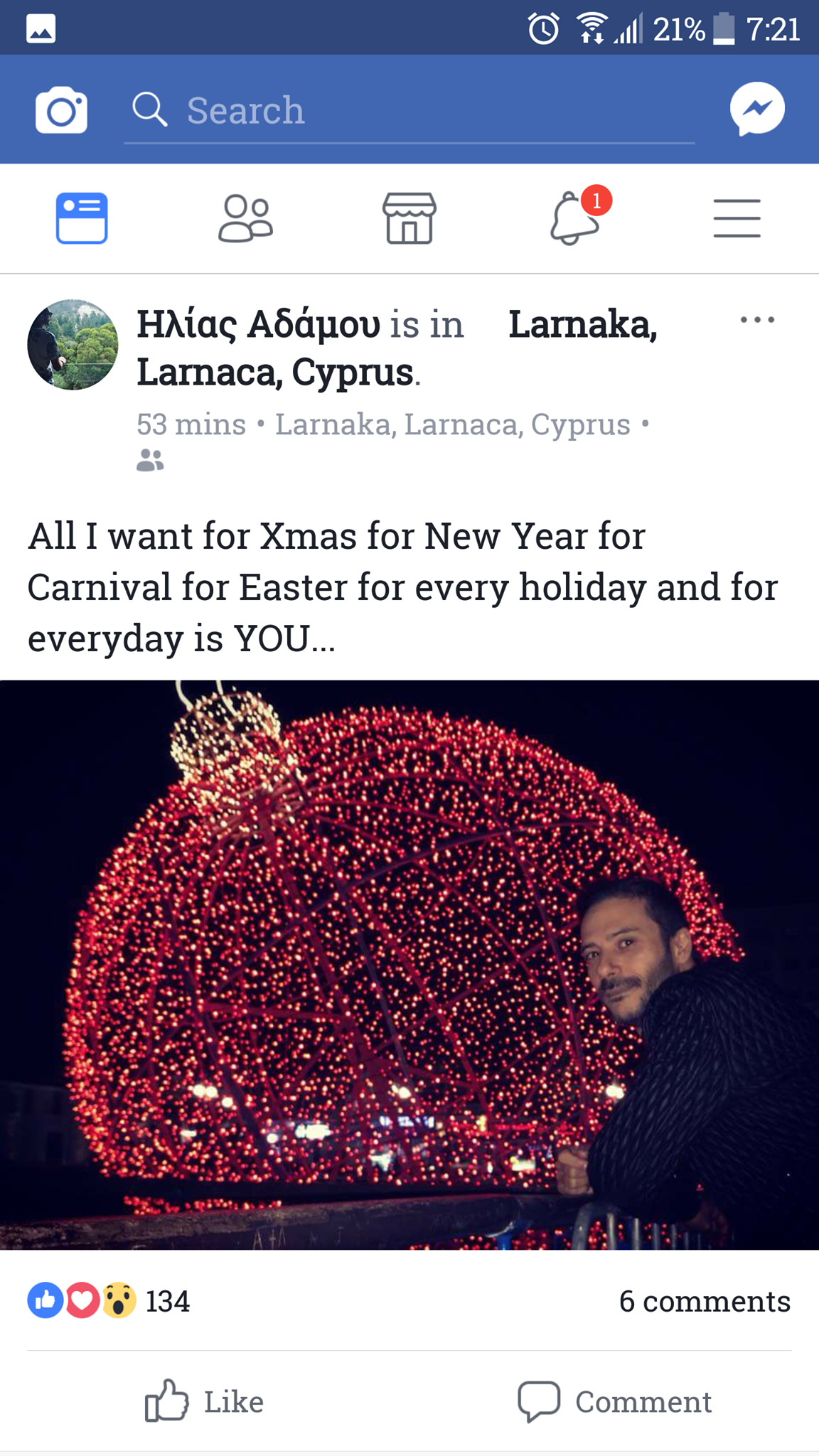Image resolution: width=819 pixels, height=1456 pixels.
Task: View the 6 comments
Action: point(705,1301)
